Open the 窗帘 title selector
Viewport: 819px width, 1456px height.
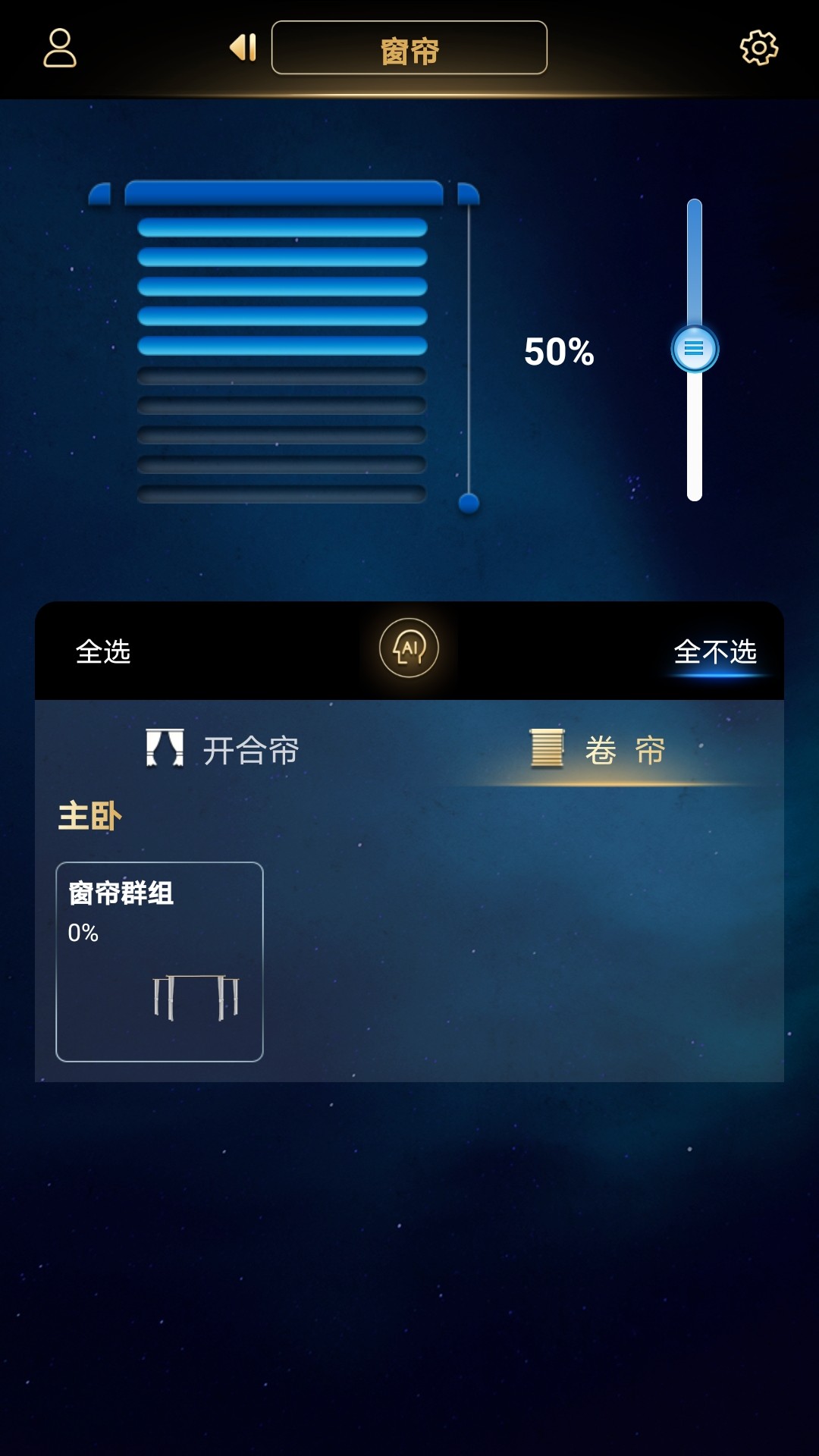(409, 49)
